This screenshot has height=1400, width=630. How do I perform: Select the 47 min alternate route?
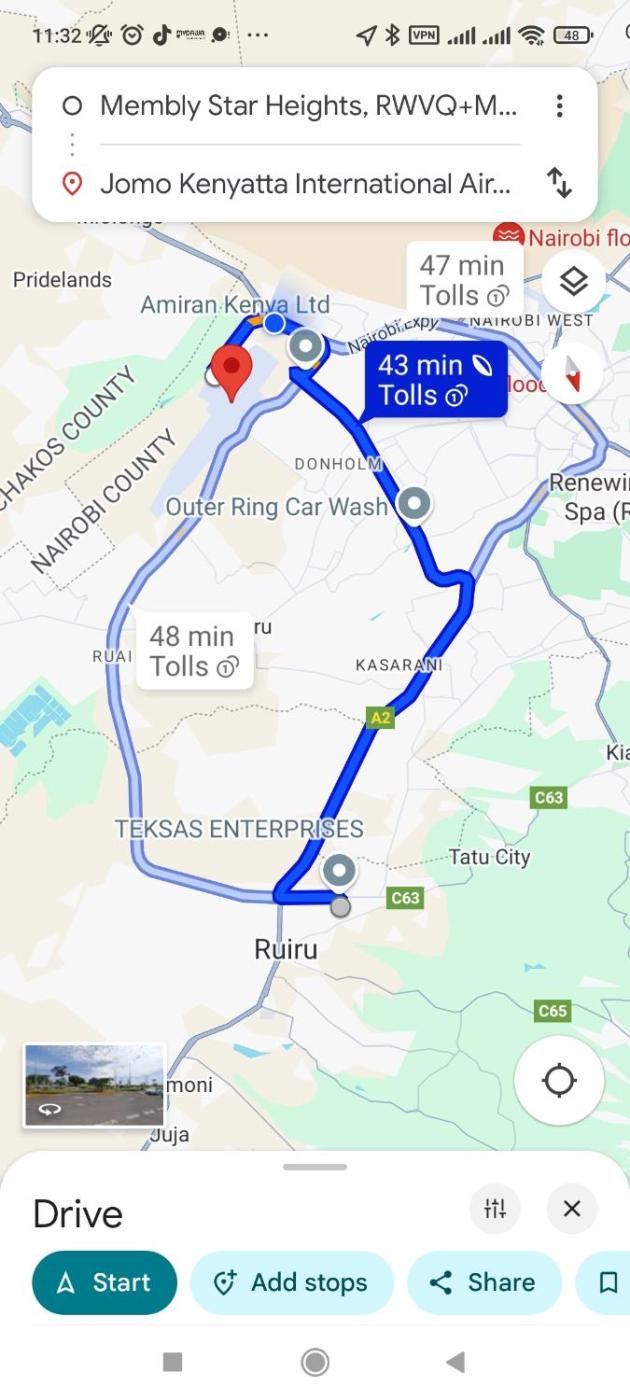click(x=461, y=280)
